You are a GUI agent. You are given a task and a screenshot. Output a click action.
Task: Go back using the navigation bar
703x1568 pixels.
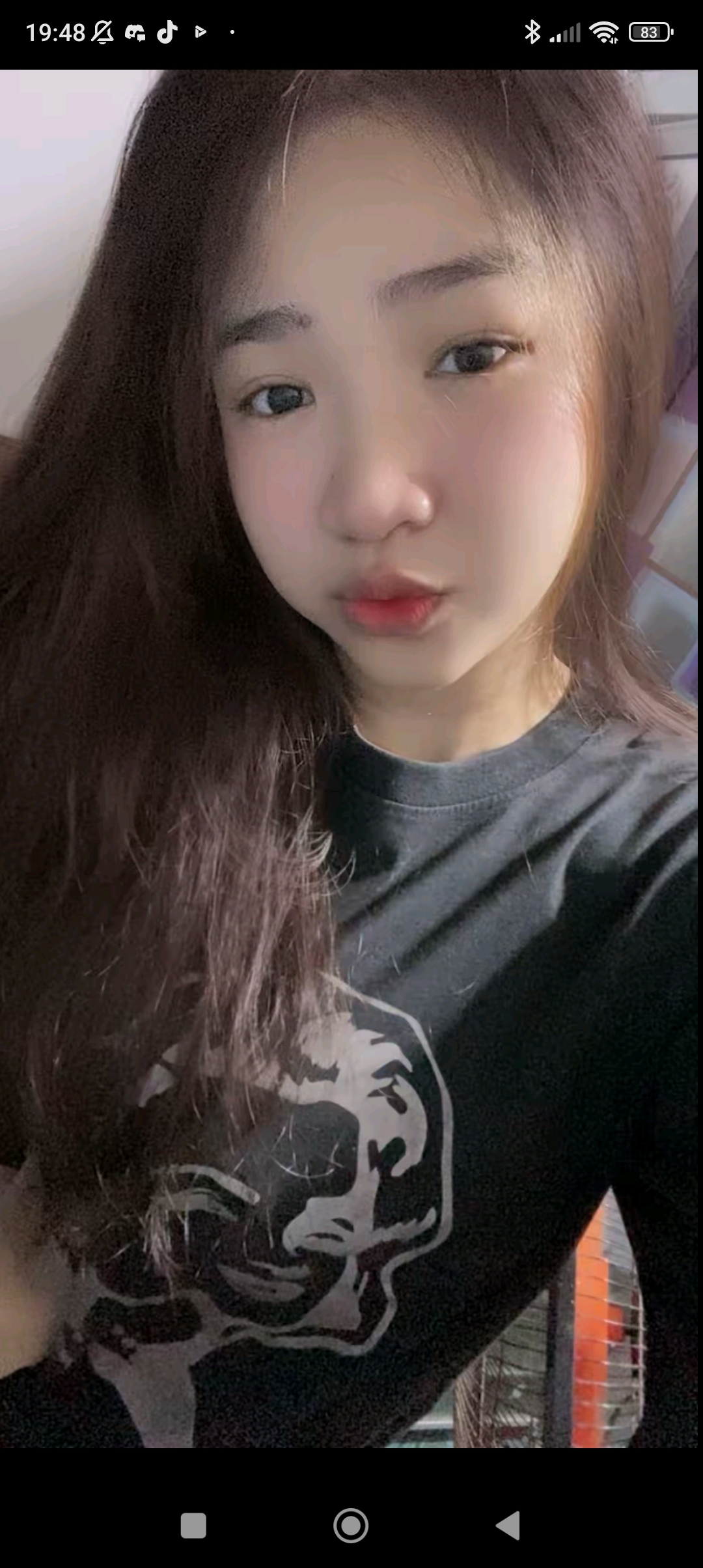click(508, 1525)
